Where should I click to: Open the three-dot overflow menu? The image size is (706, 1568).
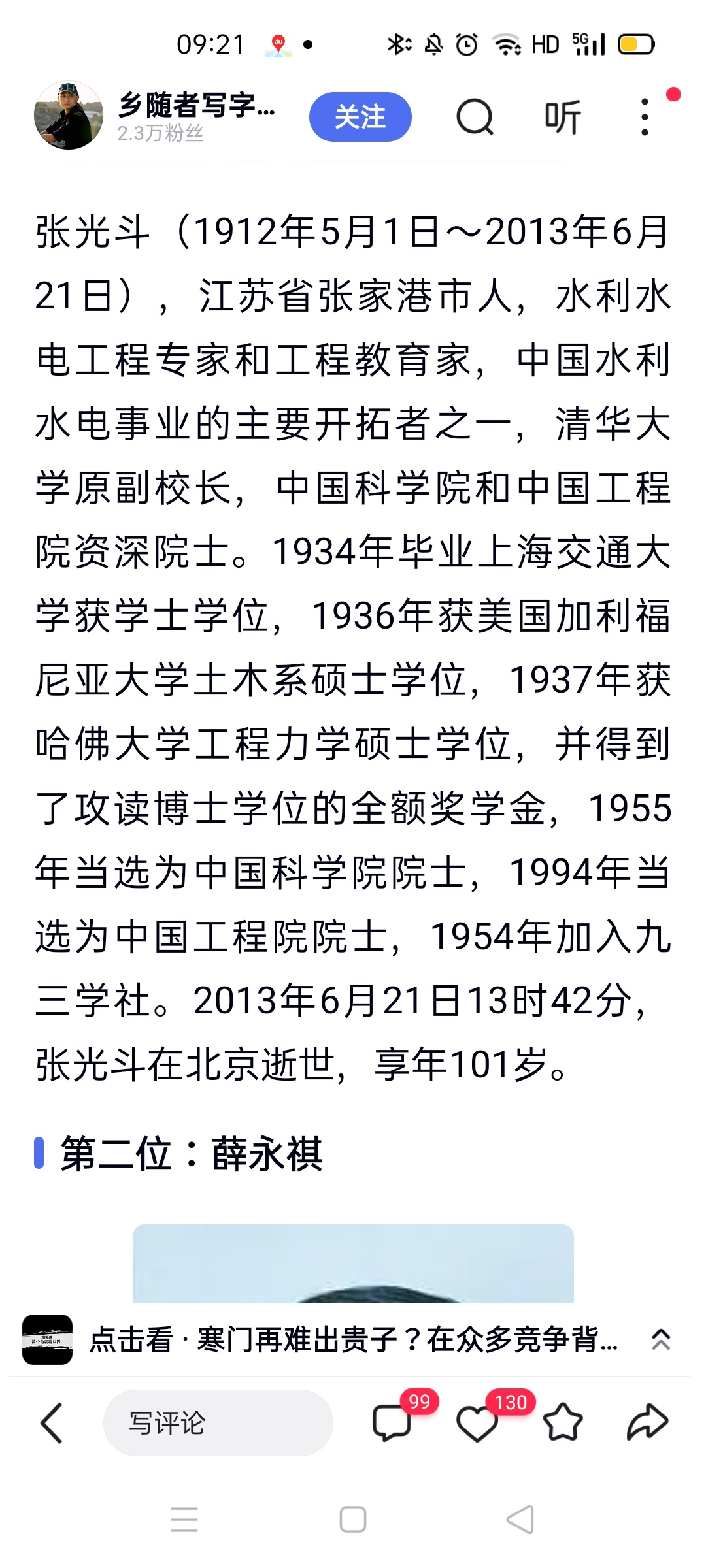(x=645, y=117)
